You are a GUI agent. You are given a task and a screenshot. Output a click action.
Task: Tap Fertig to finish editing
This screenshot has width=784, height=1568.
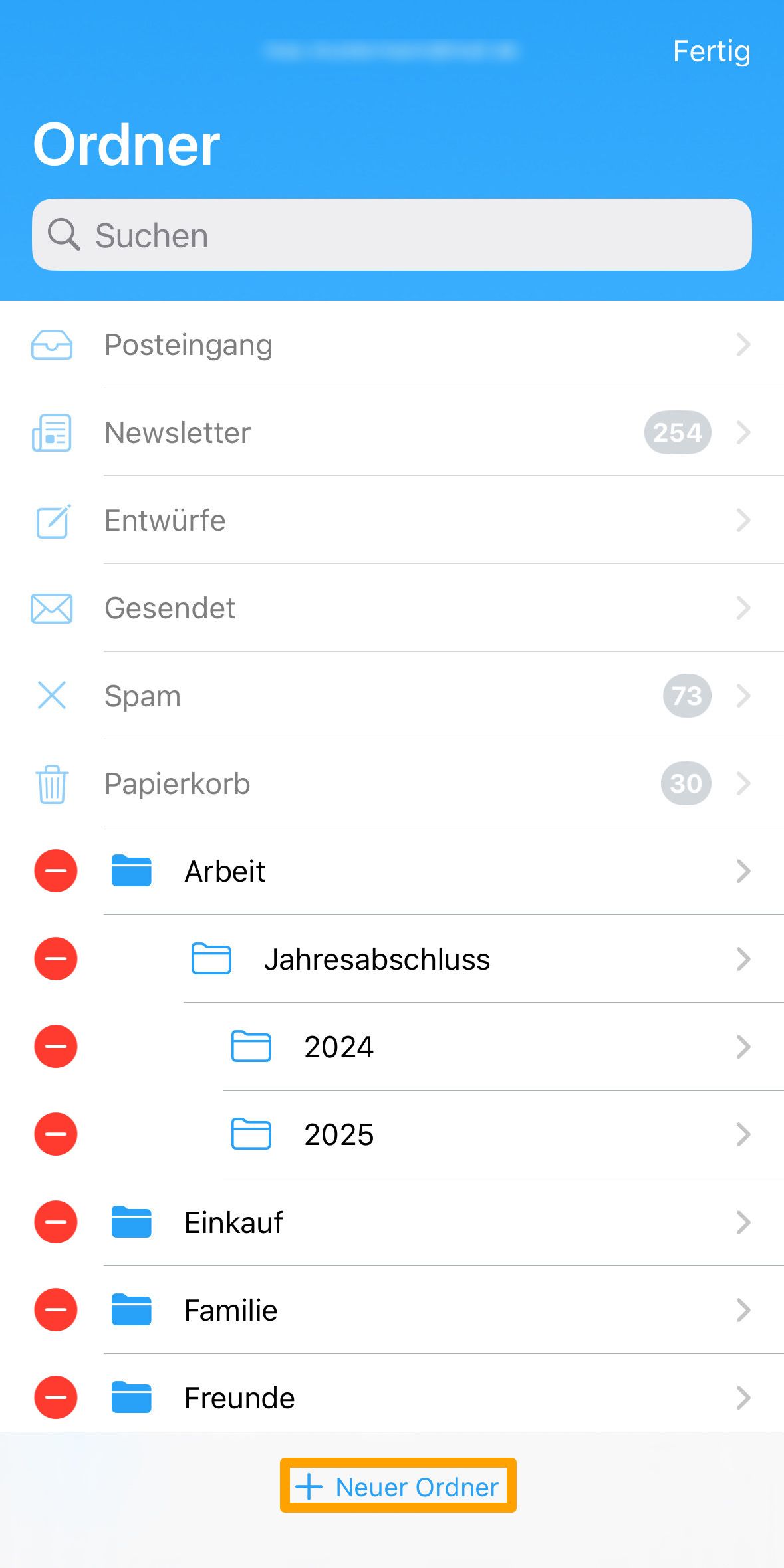711,51
